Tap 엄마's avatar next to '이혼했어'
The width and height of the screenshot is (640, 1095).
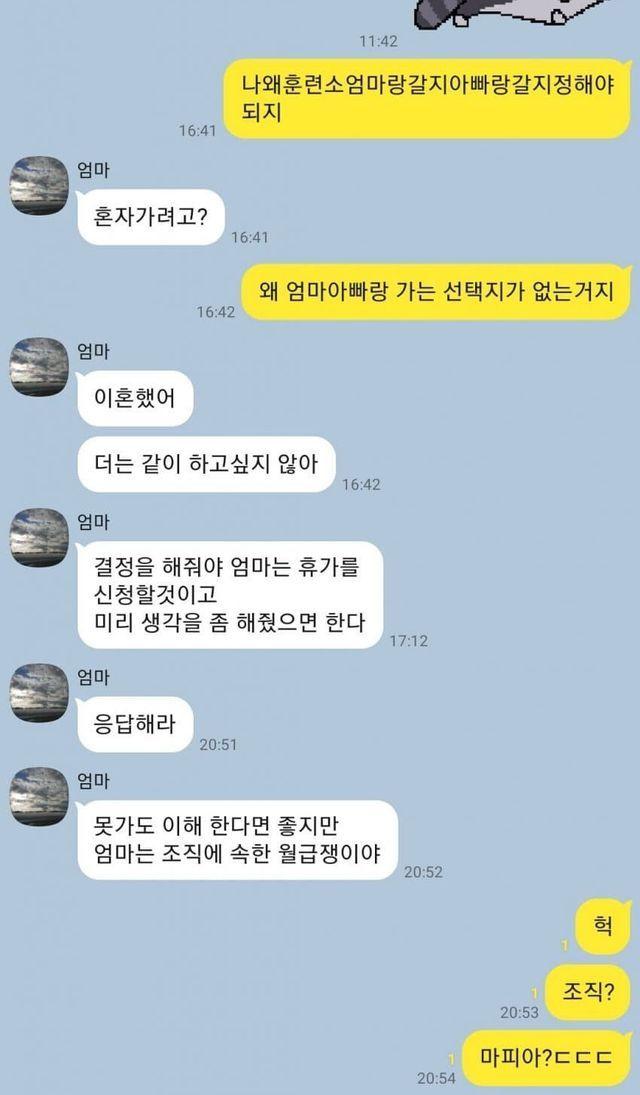(x=38, y=367)
